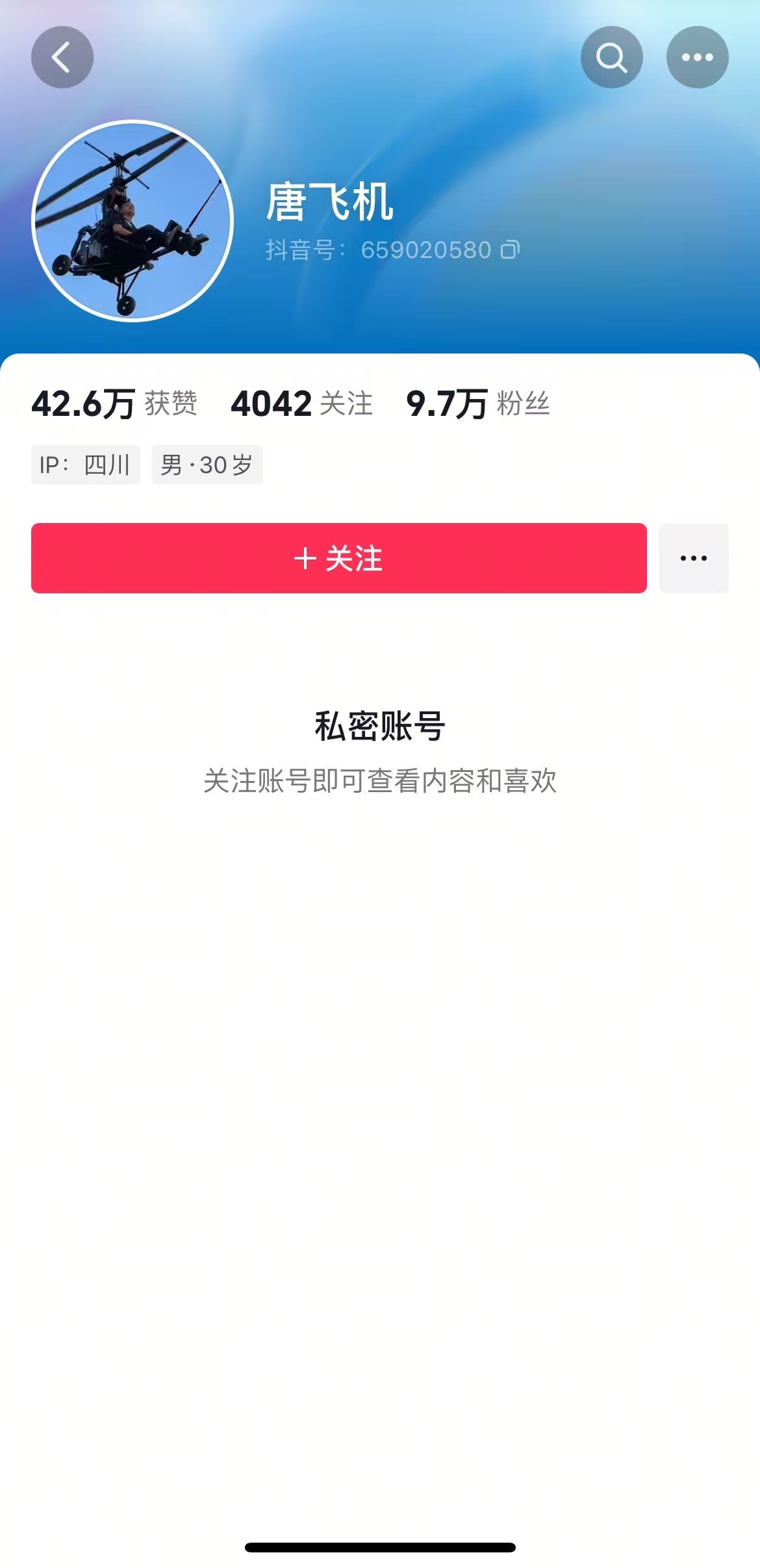This screenshot has height=1568, width=760.
Task: Copy the 抖音号 659020580
Action: (511, 250)
